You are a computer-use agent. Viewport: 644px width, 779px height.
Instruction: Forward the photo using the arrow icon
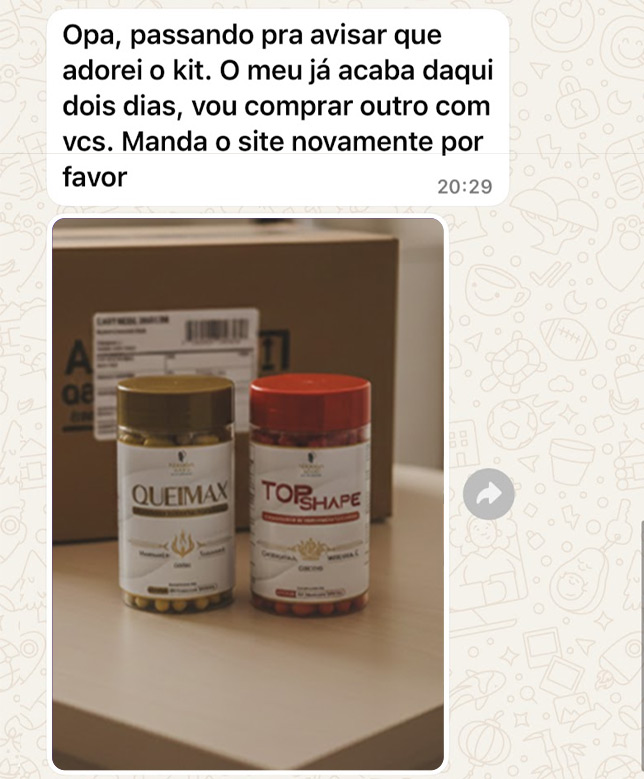pyautogui.click(x=490, y=494)
